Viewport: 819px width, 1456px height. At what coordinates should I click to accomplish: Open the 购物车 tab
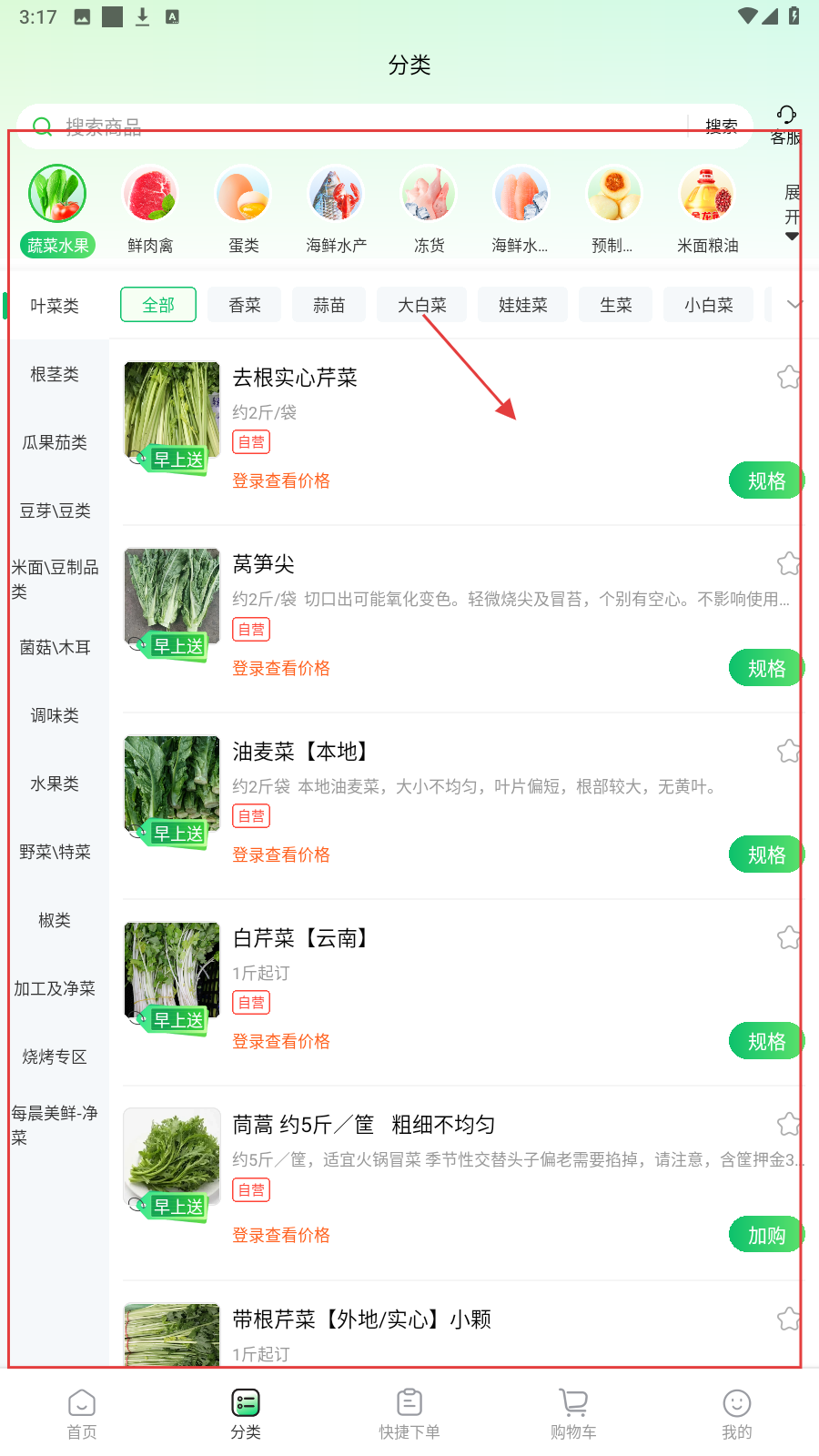(x=573, y=1413)
